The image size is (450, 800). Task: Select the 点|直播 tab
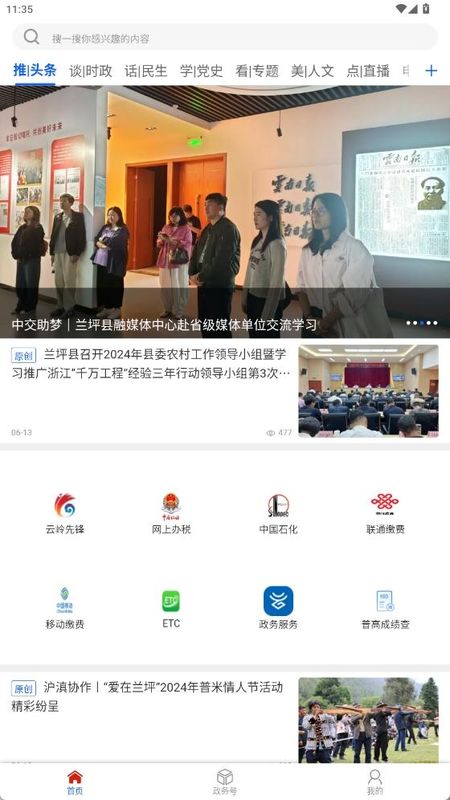point(368,70)
